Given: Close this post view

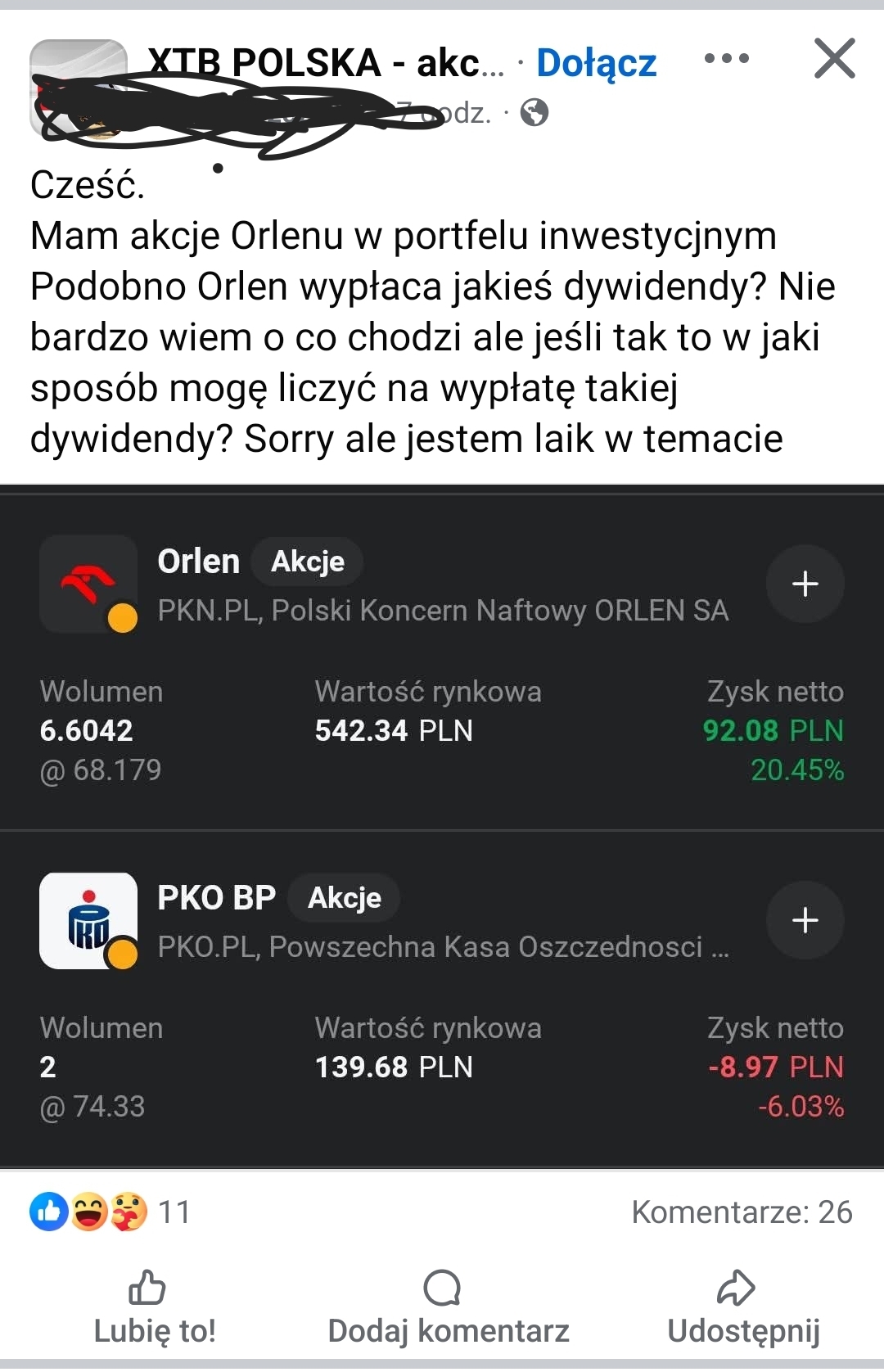Looking at the screenshot, I should point(834,59).
